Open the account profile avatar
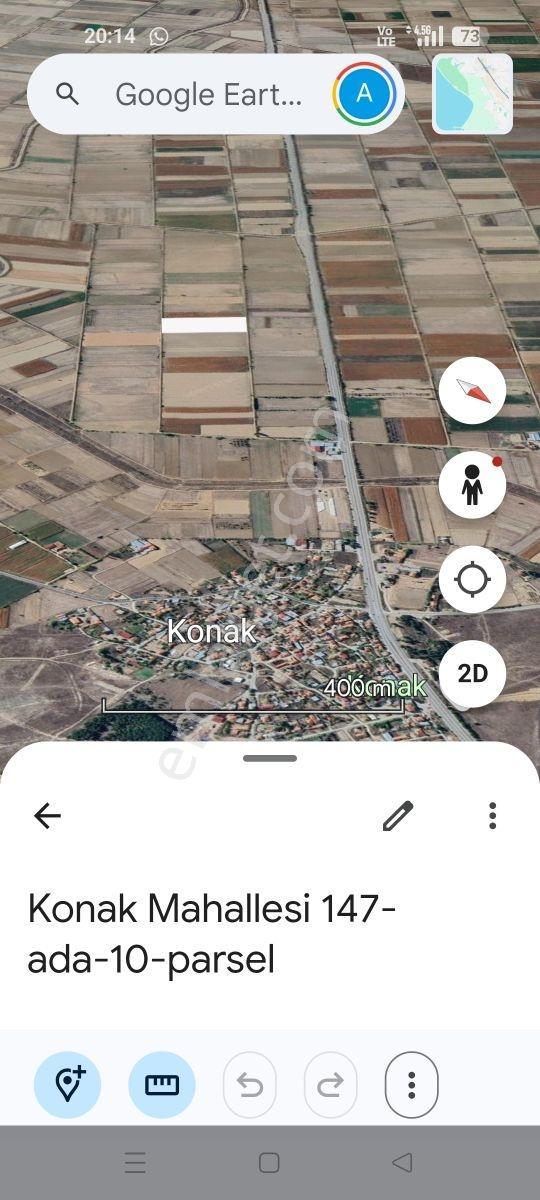 point(364,94)
